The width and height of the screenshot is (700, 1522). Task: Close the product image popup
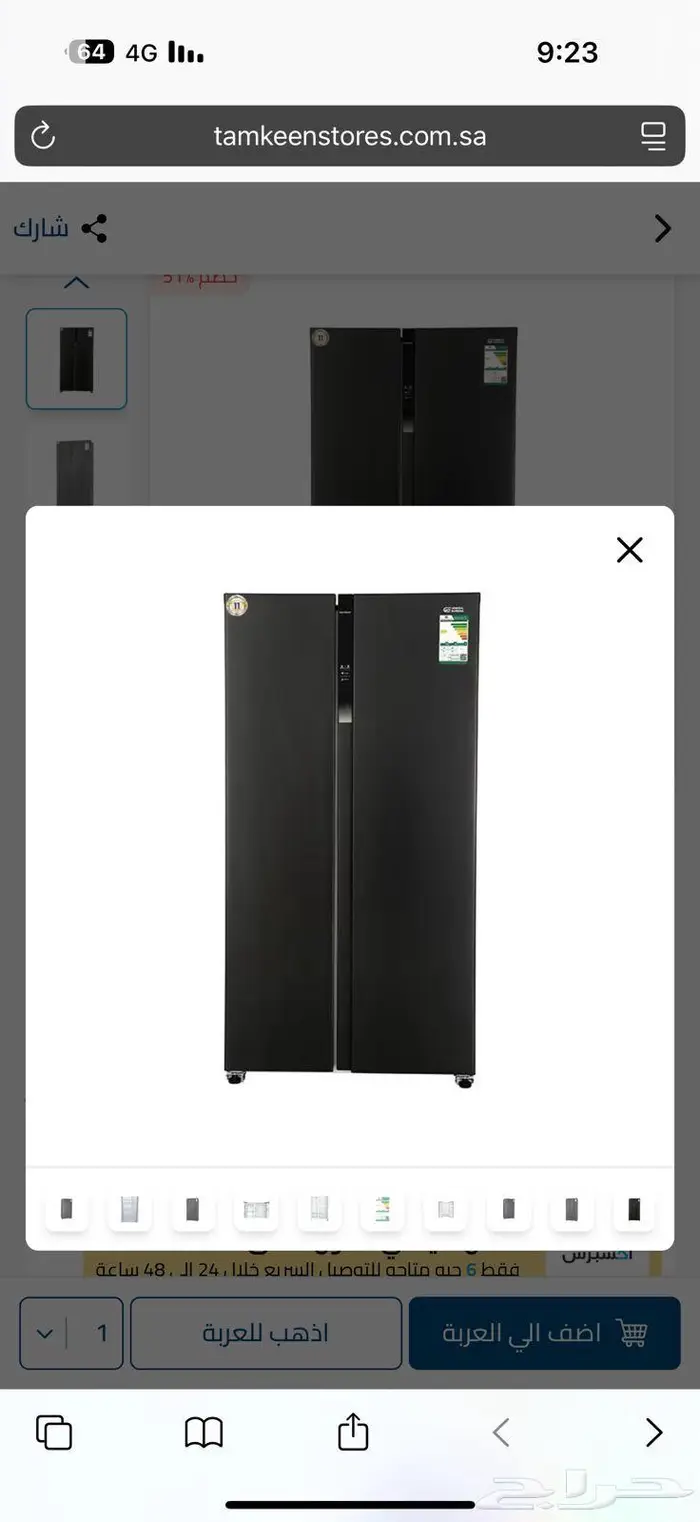pyautogui.click(x=629, y=549)
